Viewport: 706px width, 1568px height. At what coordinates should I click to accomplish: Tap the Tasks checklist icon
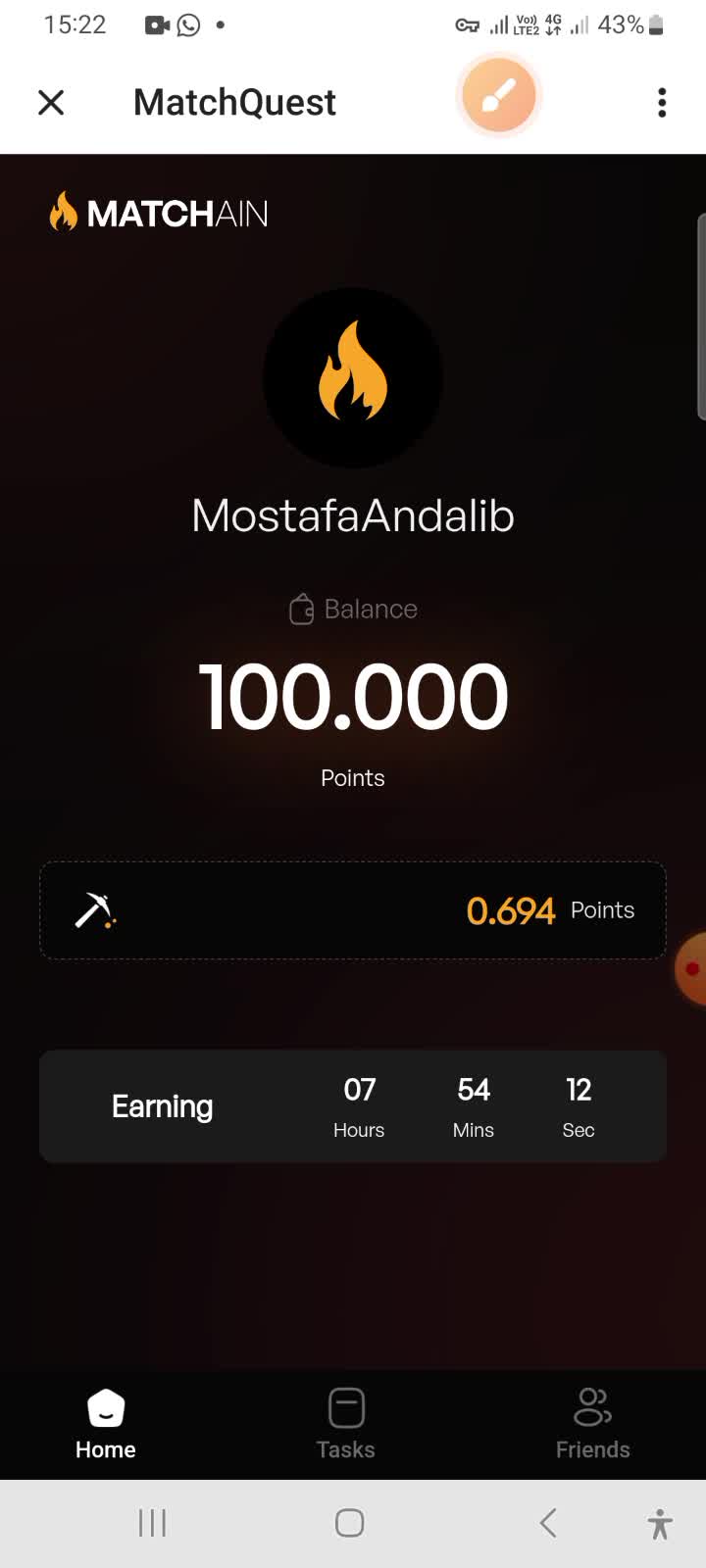tap(345, 1407)
